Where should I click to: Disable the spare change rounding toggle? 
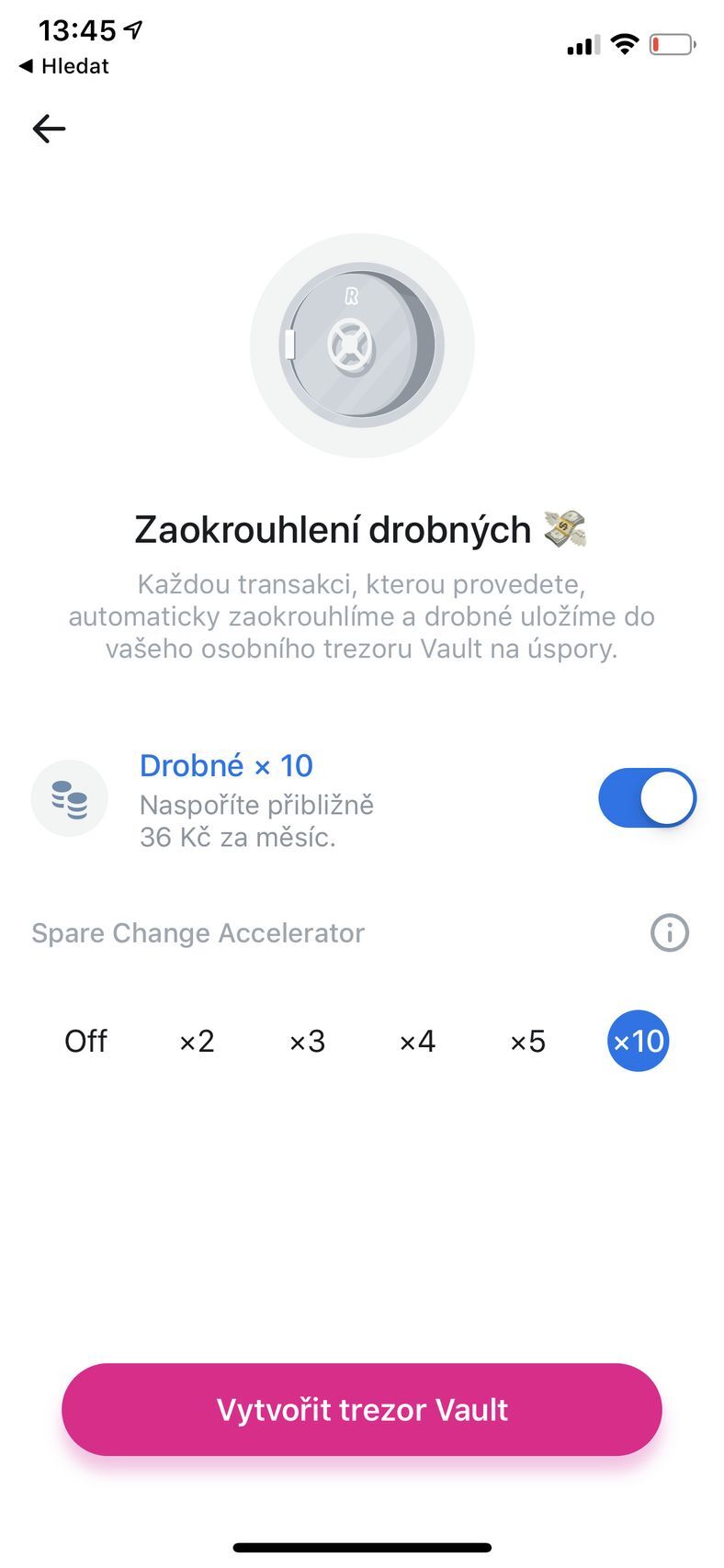tap(648, 798)
